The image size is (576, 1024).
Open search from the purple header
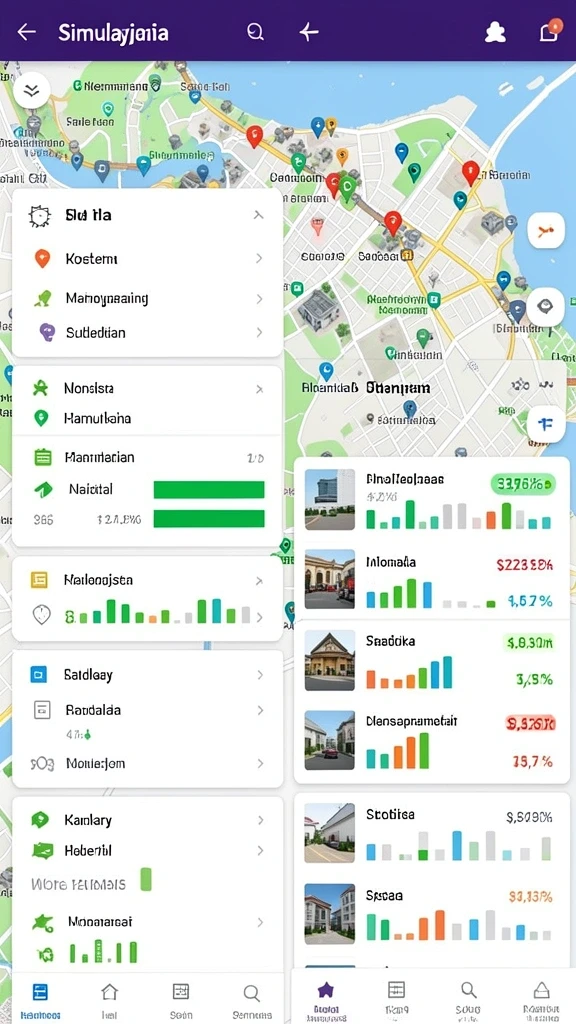coord(255,32)
